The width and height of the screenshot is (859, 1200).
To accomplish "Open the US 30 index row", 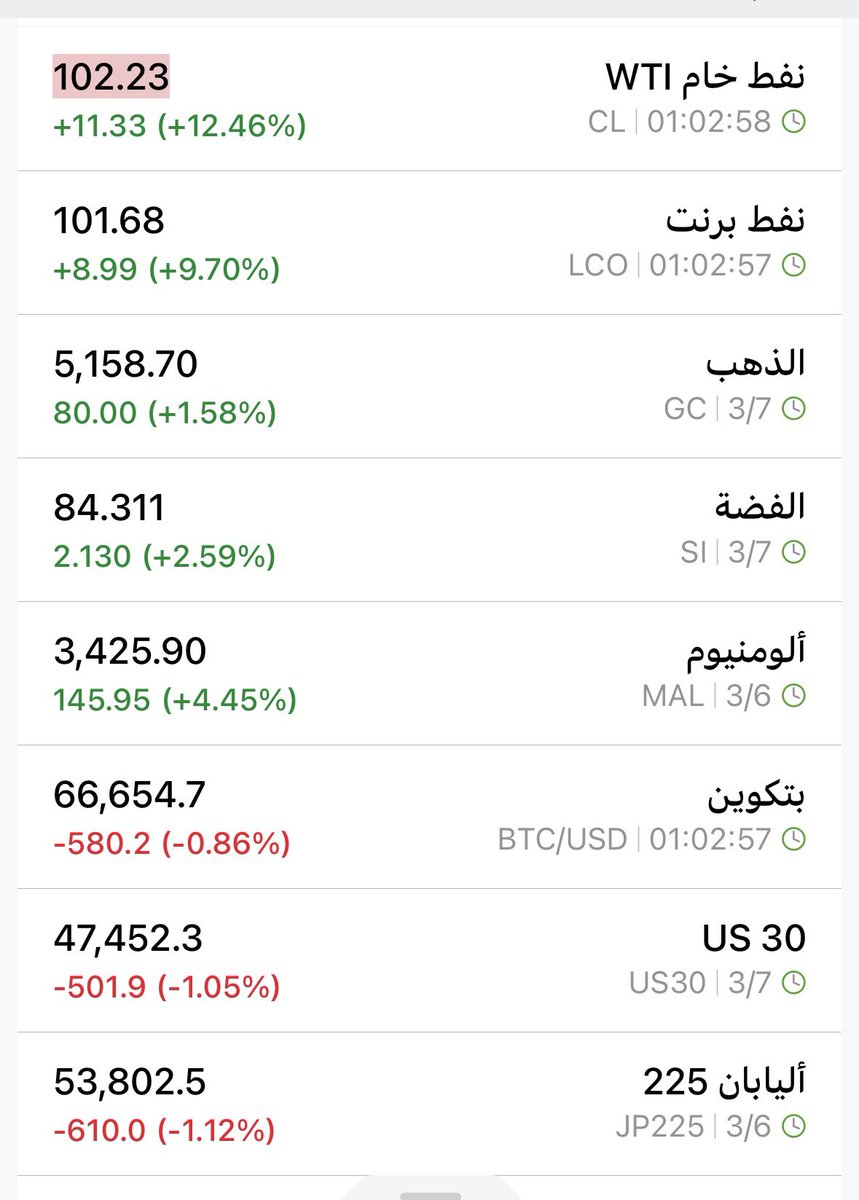I will (430, 960).
